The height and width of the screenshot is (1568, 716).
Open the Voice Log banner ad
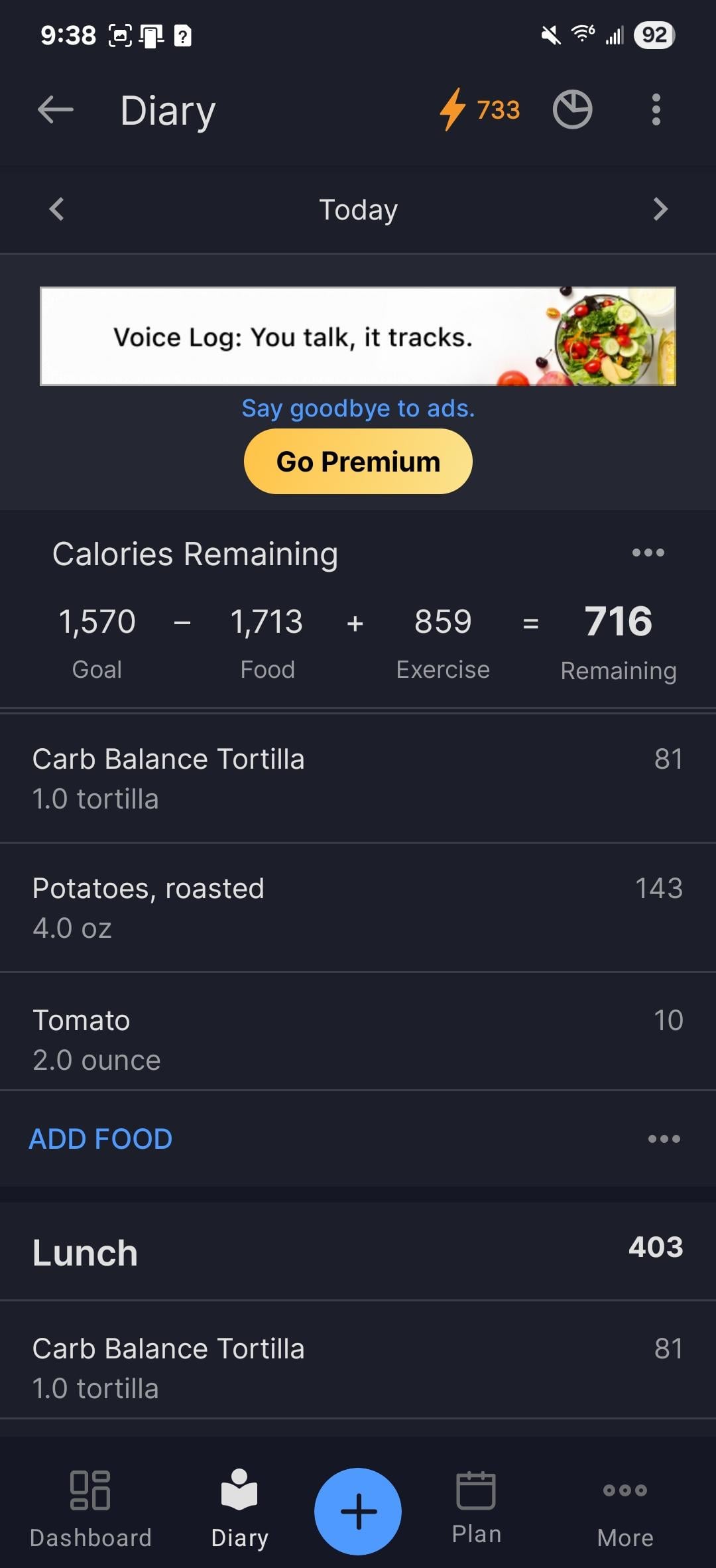point(358,336)
